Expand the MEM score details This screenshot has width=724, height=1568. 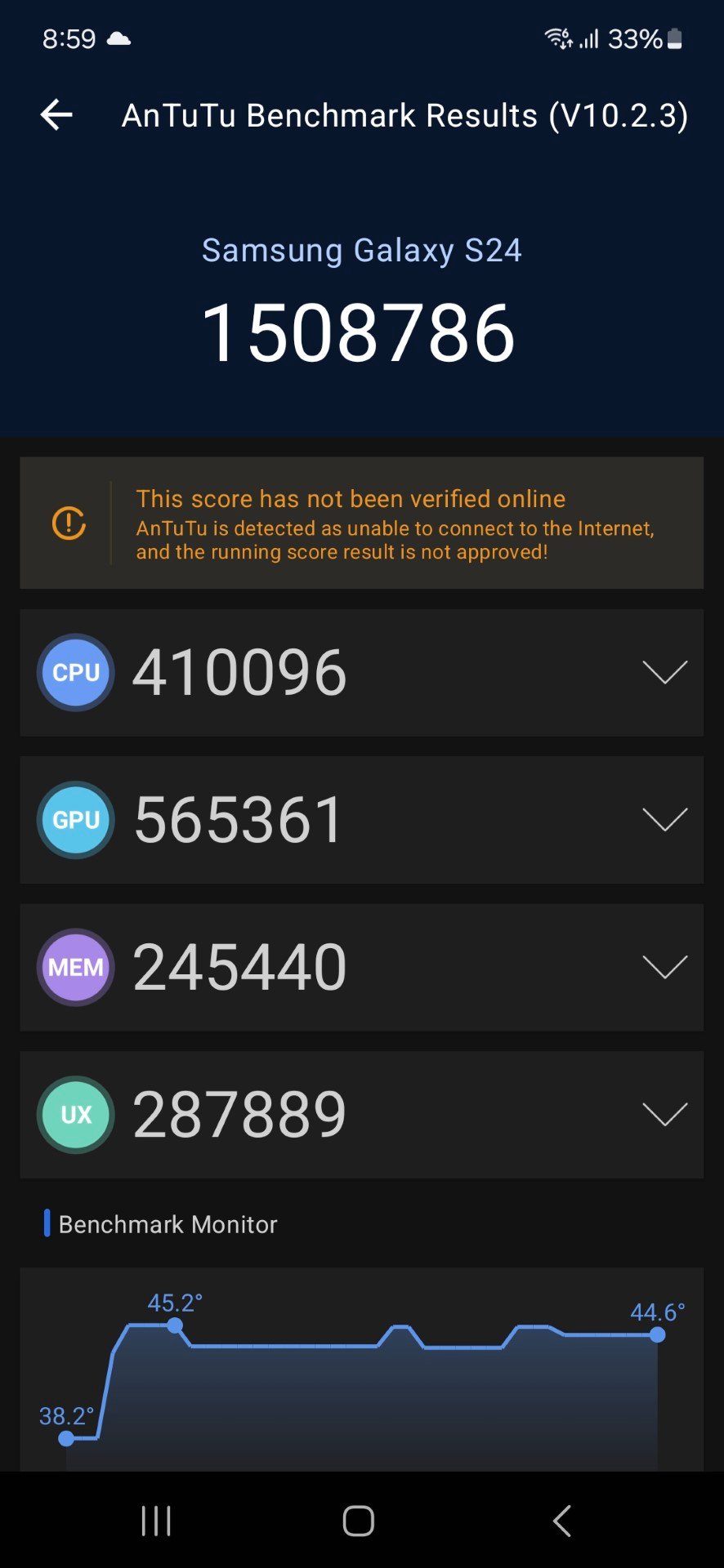pos(664,968)
